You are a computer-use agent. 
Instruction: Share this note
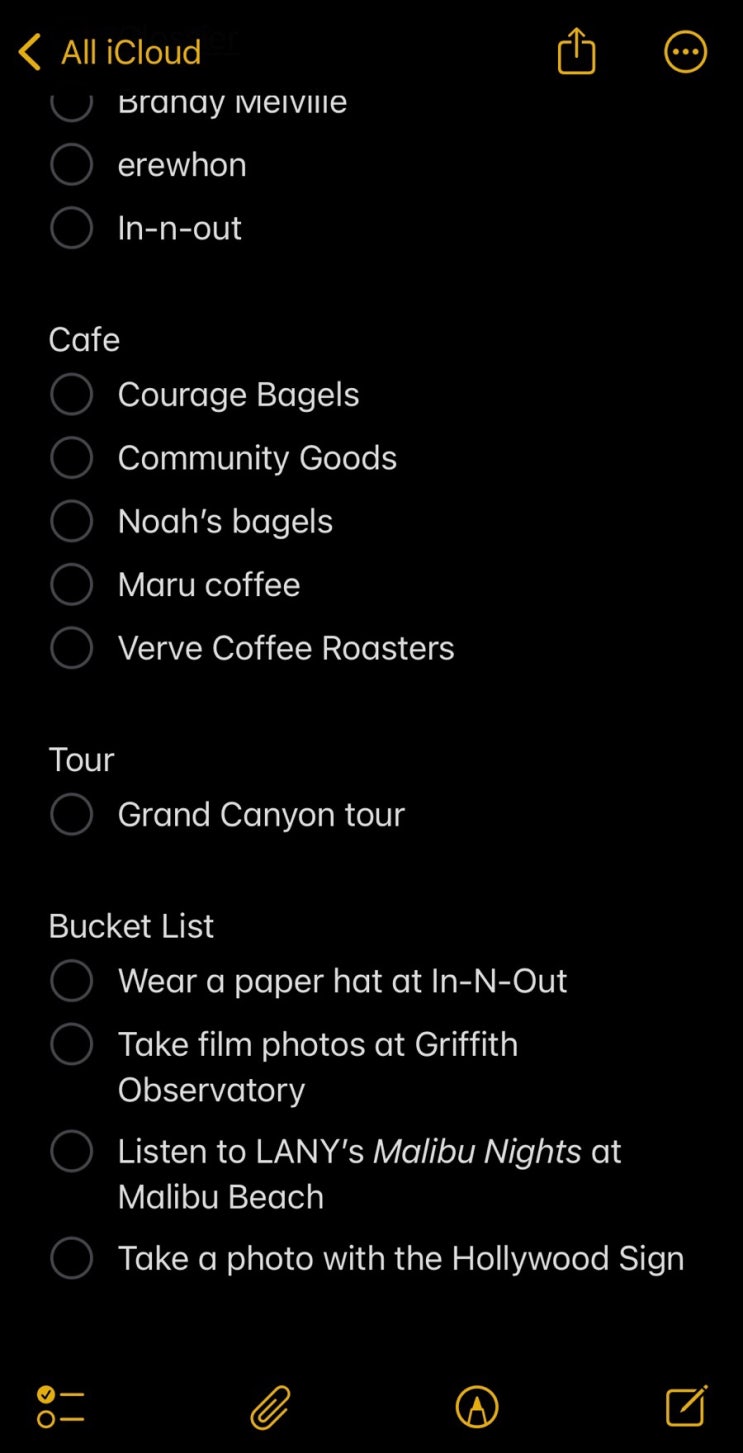pyautogui.click(x=576, y=52)
